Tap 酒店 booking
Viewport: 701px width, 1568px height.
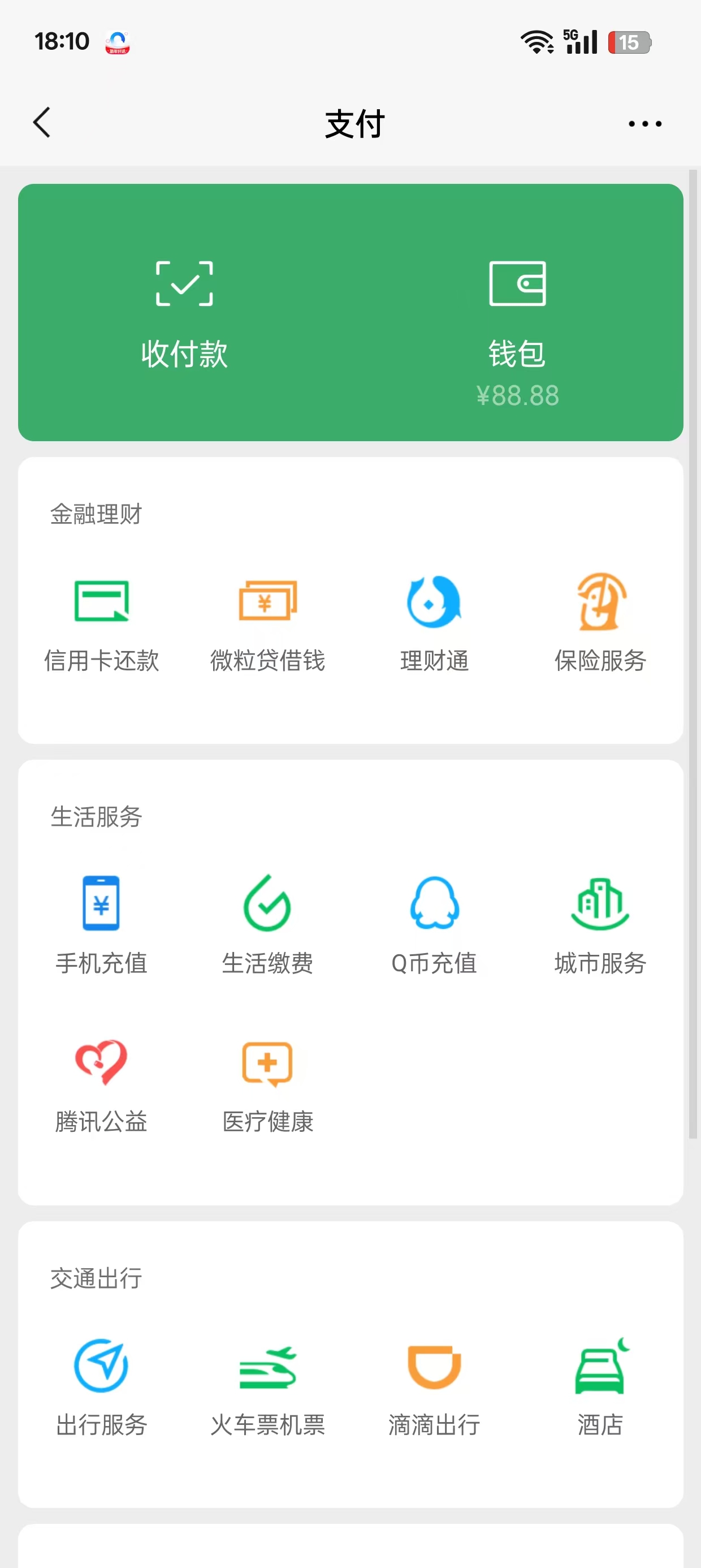600,1386
